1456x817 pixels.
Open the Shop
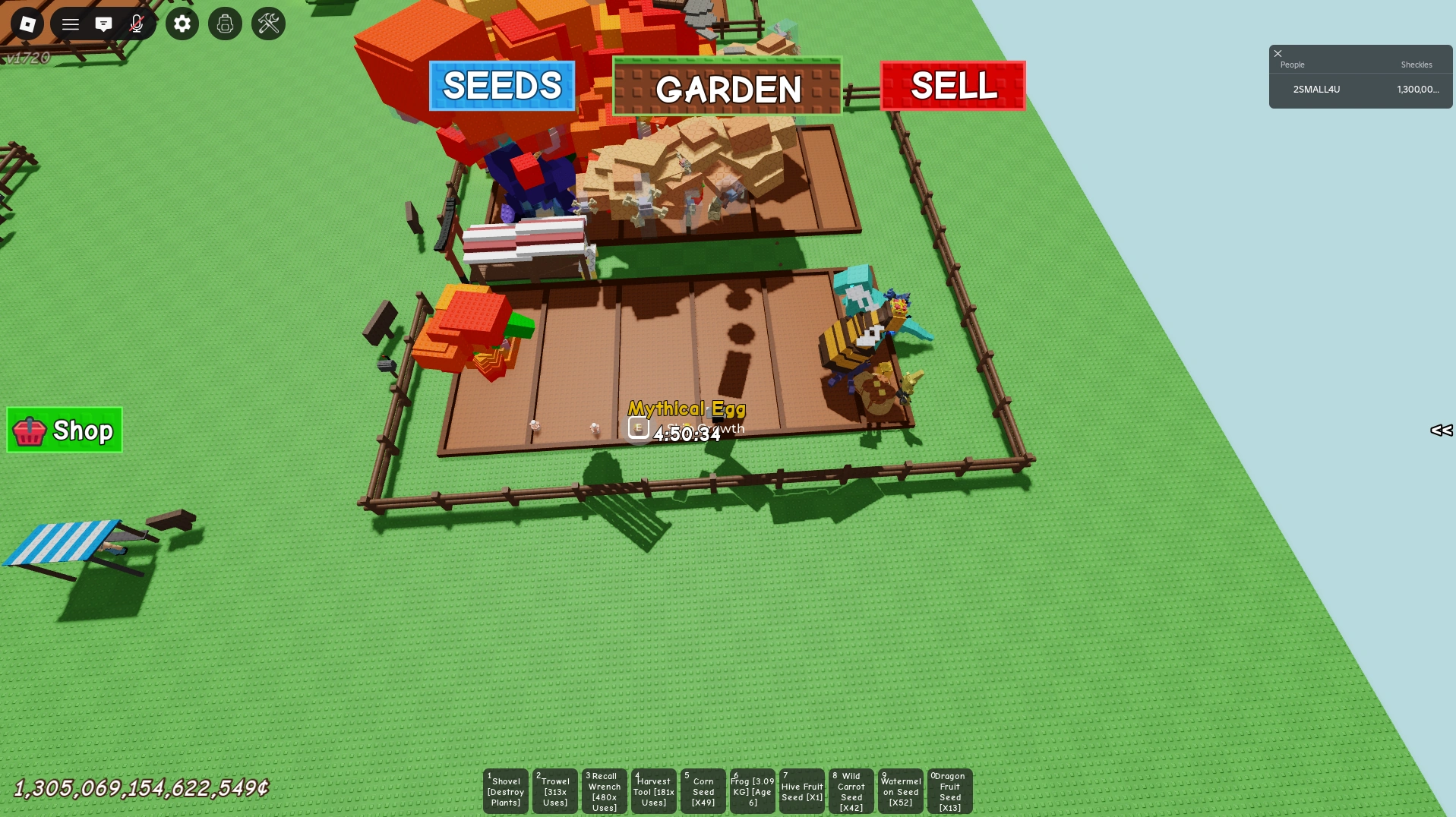65,431
